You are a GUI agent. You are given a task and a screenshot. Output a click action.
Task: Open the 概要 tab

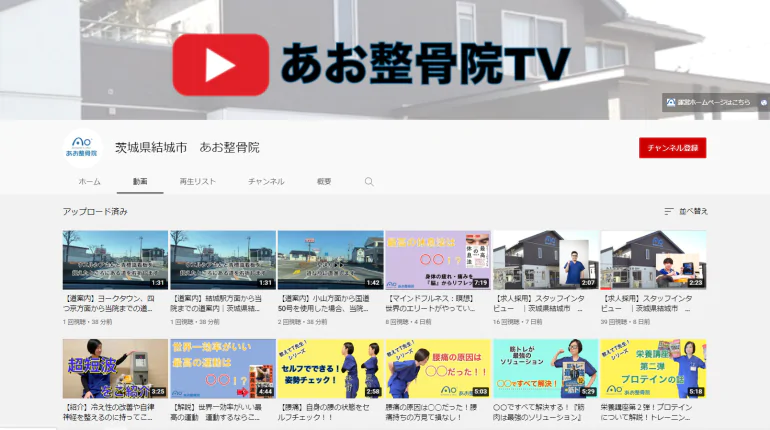click(x=324, y=182)
